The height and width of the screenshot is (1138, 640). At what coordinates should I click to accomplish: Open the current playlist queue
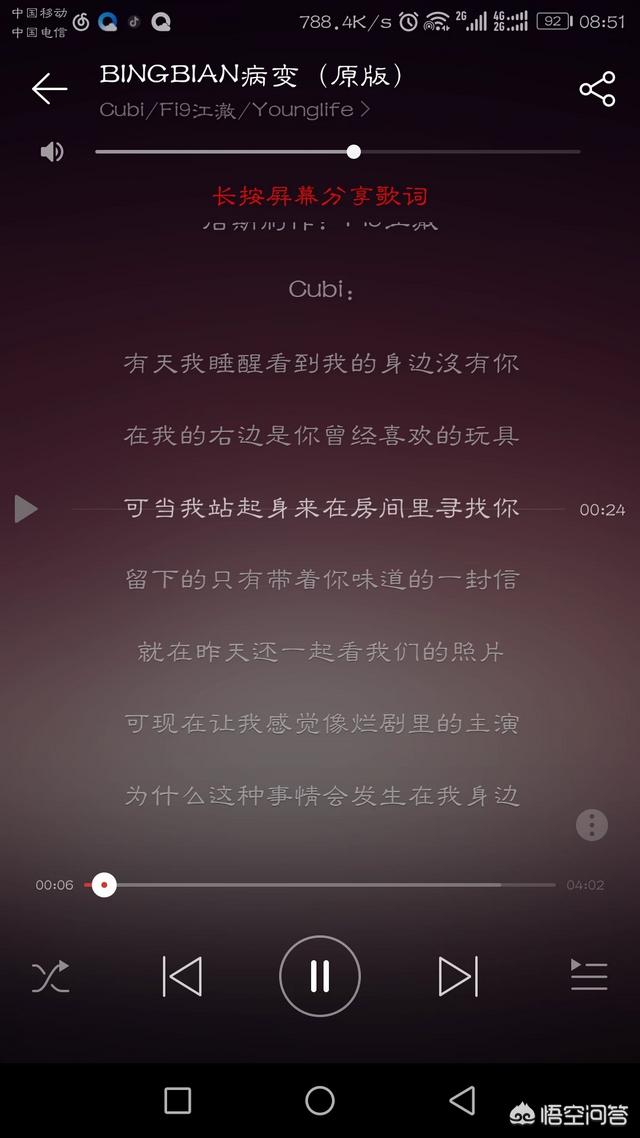(588, 975)
